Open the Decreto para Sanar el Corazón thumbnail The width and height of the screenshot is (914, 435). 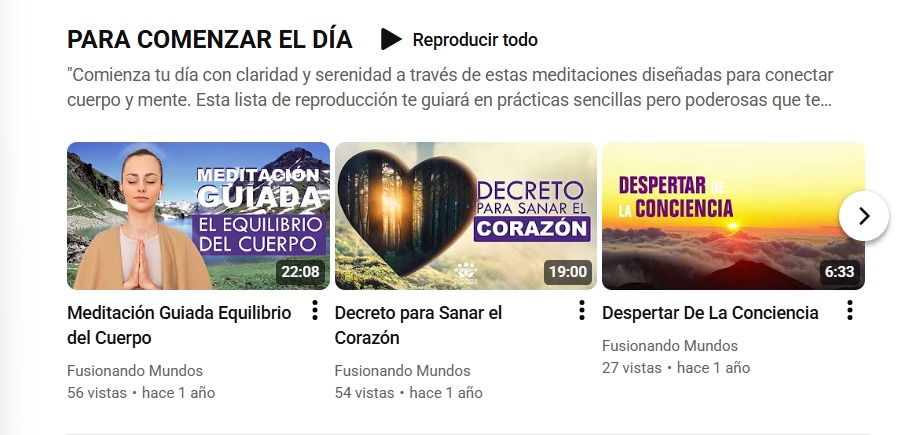(x=465, y=216)
